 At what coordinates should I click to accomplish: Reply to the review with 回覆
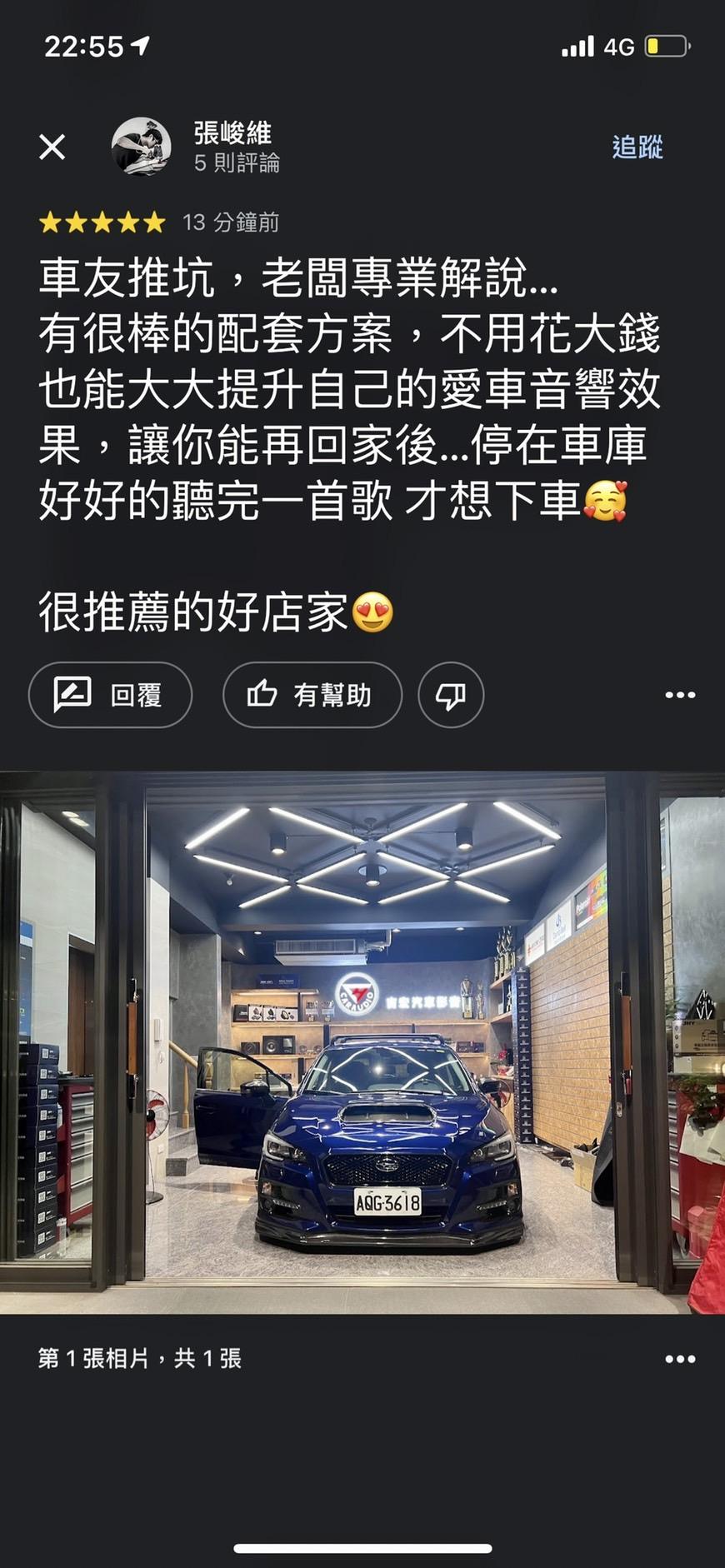[x=110, y=695]
